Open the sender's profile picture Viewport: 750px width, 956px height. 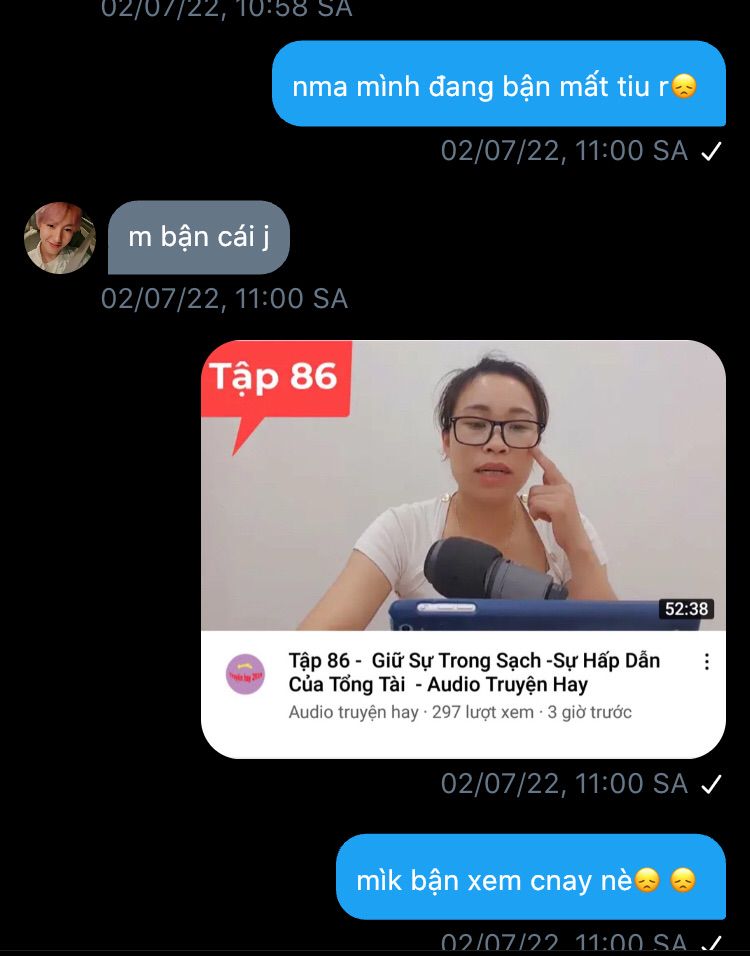point(60,238)
